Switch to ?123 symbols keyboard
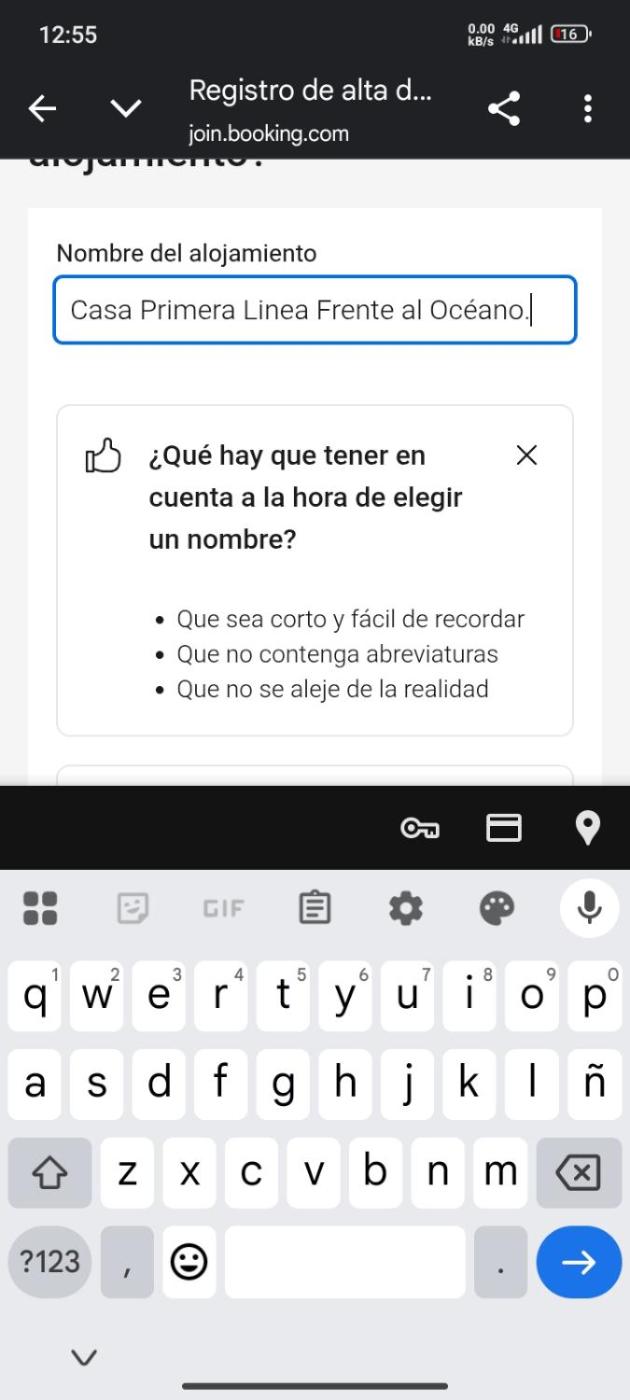This screenshot has width=630, height=1400. pos(50,1262)
